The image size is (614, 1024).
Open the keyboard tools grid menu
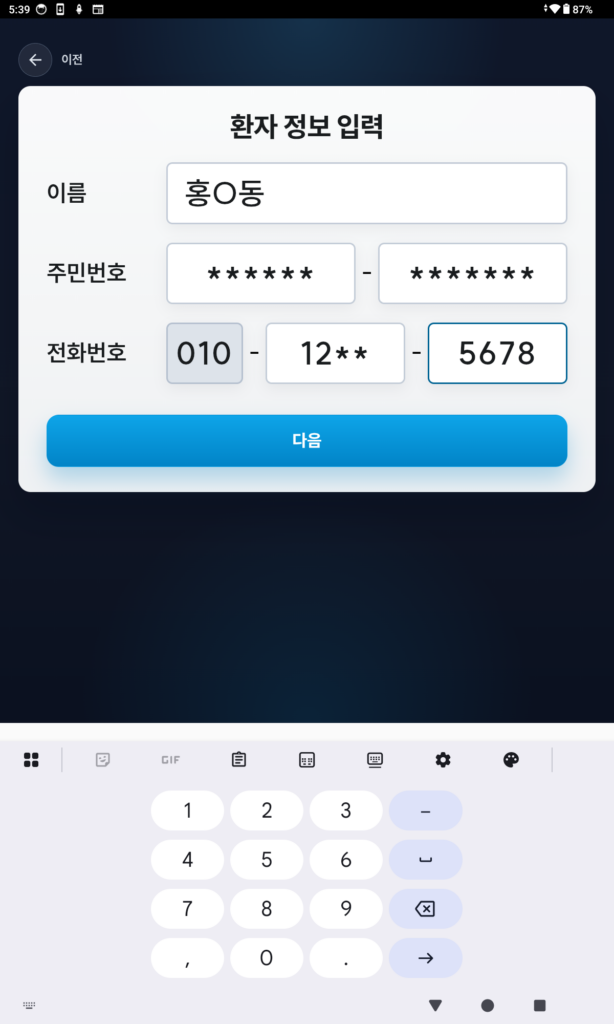tap(31, 760)
